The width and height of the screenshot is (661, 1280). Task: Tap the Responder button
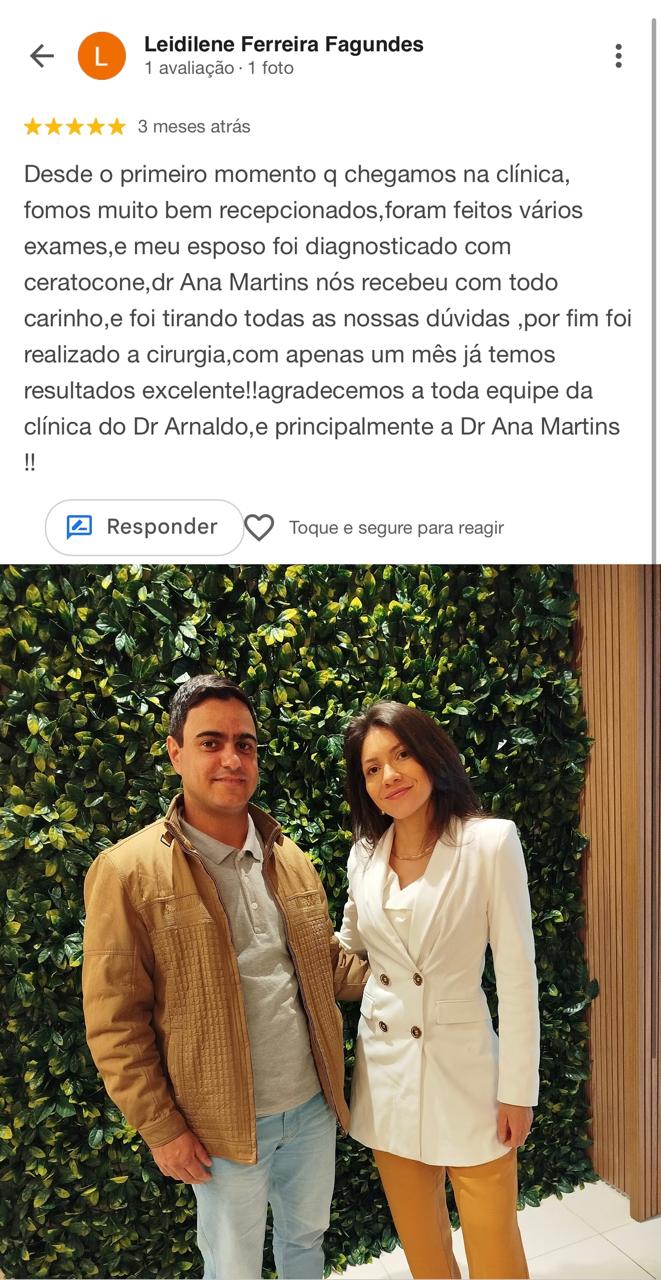click(144, 527)
